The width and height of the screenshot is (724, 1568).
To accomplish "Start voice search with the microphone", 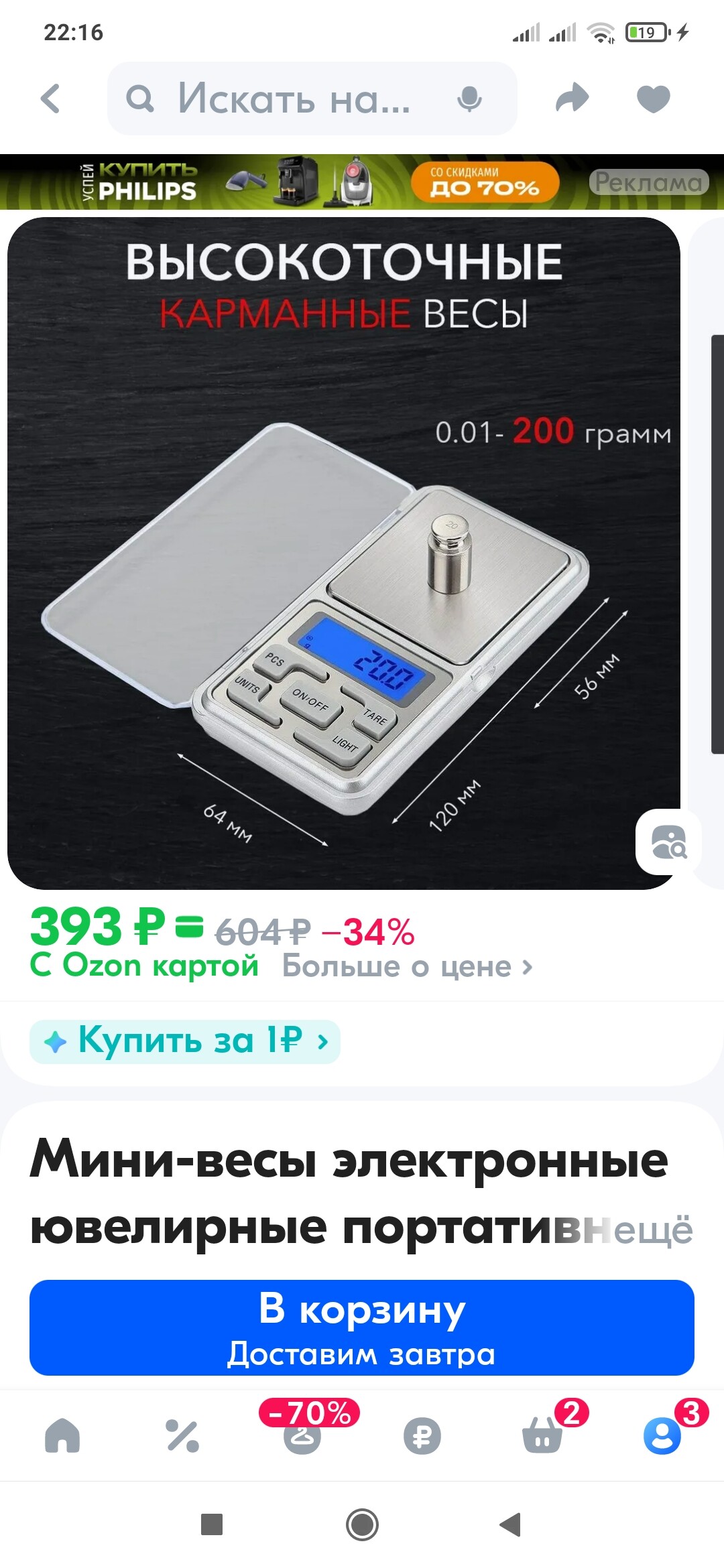I will [469, 99].
